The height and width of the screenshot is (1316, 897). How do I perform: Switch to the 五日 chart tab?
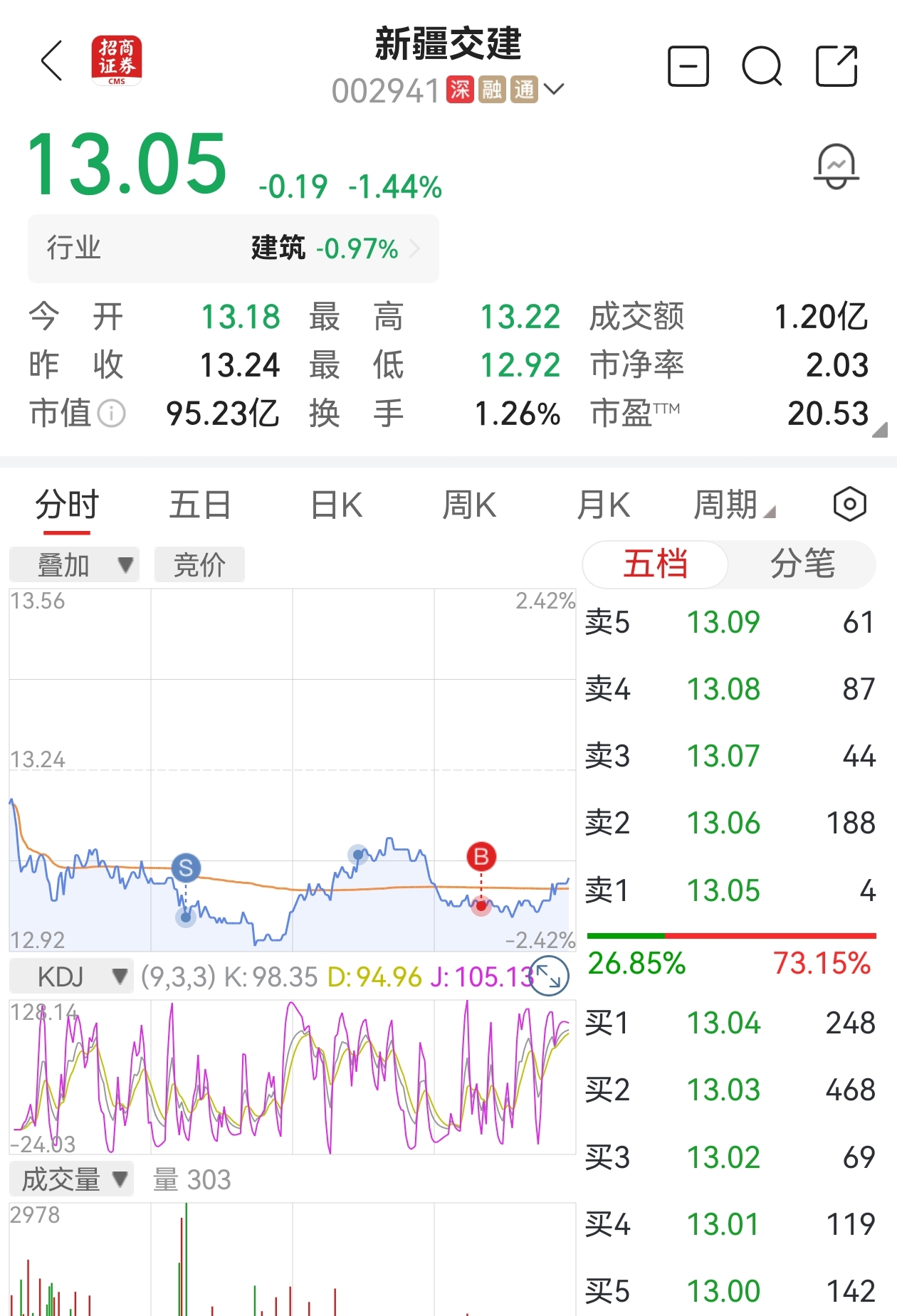[x=200, y=505]
